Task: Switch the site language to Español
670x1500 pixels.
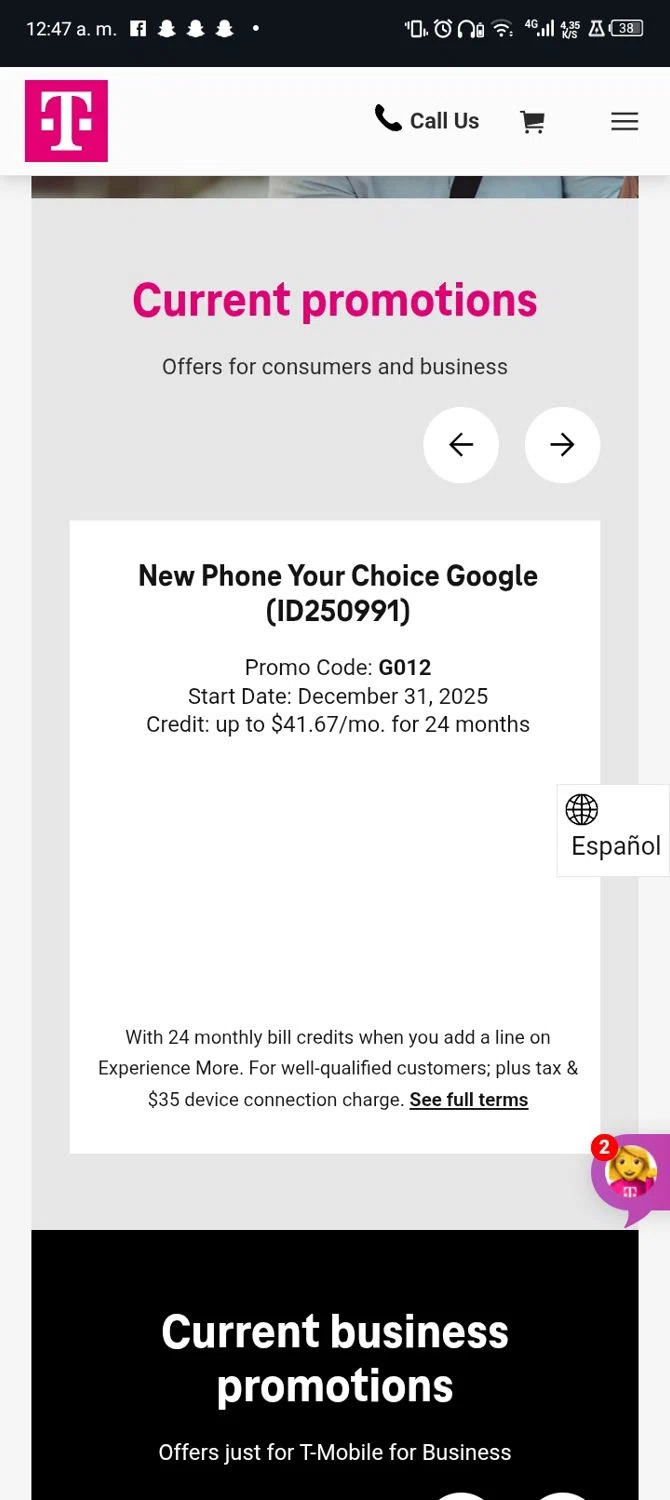Action: tap(614, 830)
